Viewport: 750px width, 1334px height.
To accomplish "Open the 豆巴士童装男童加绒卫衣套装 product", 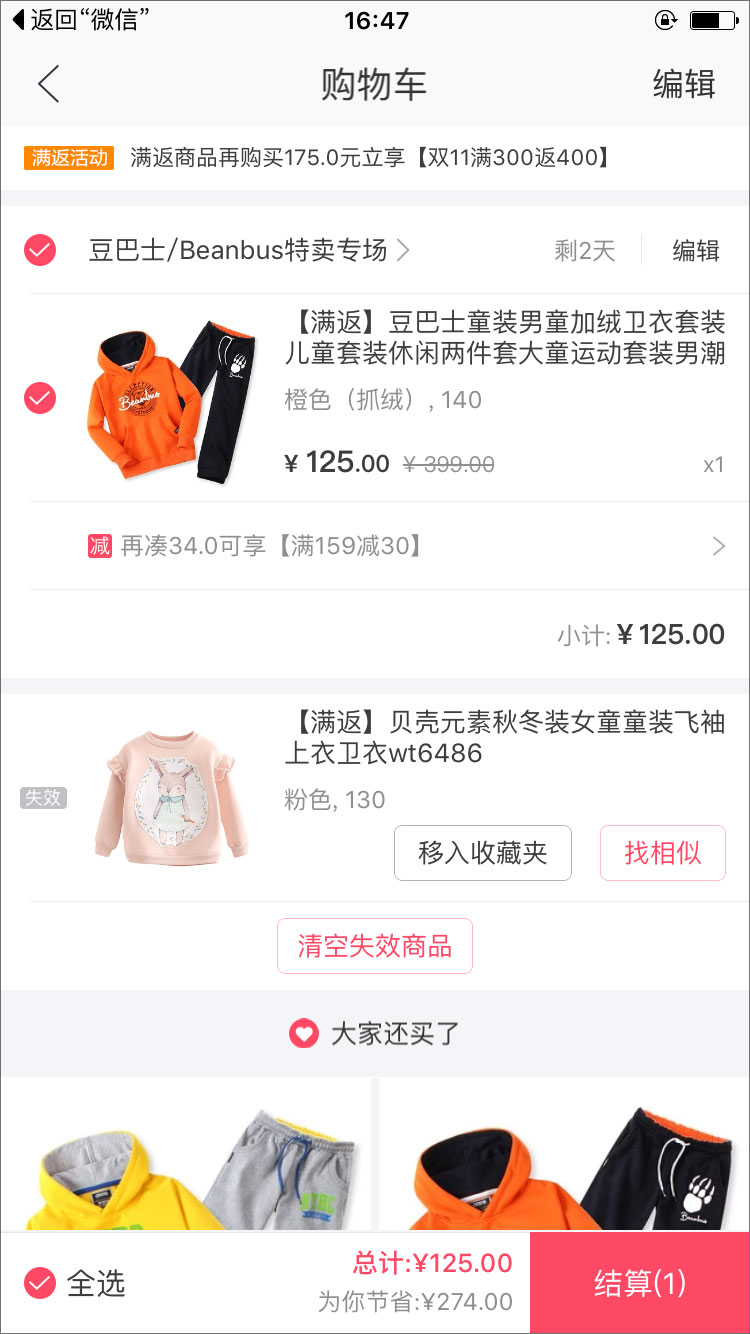I will [505, 338].
